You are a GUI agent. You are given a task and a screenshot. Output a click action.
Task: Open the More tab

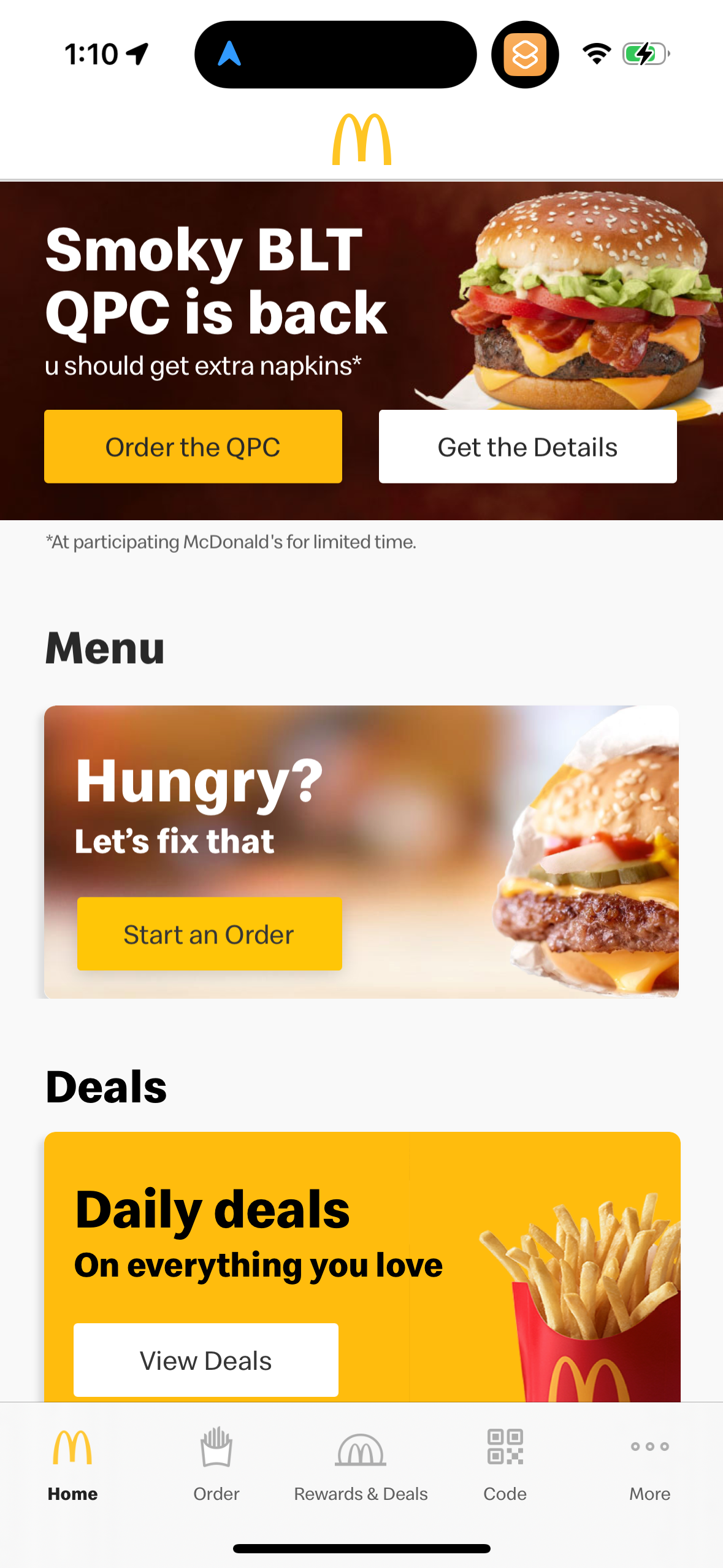pos(649,1464)
